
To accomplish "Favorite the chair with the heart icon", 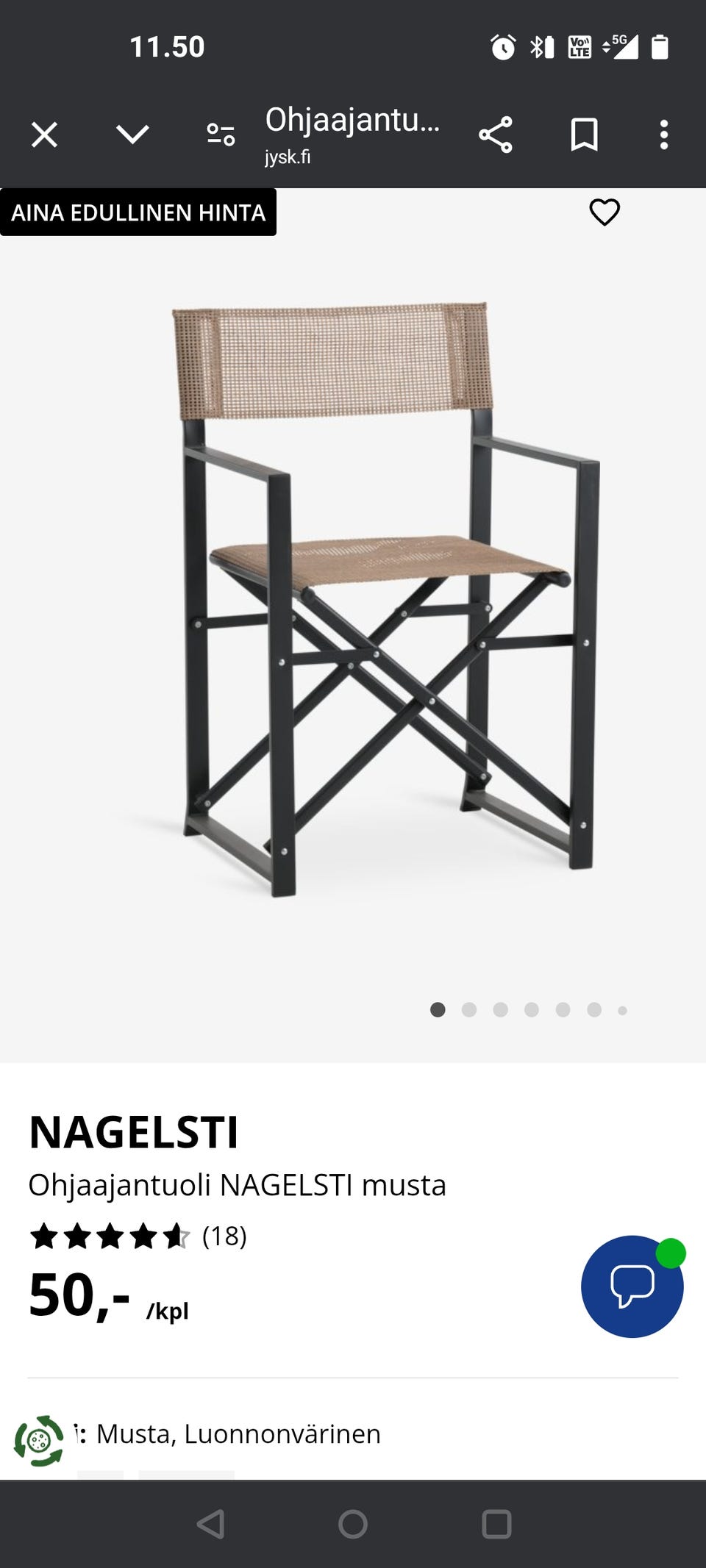I will click(605, 213).
